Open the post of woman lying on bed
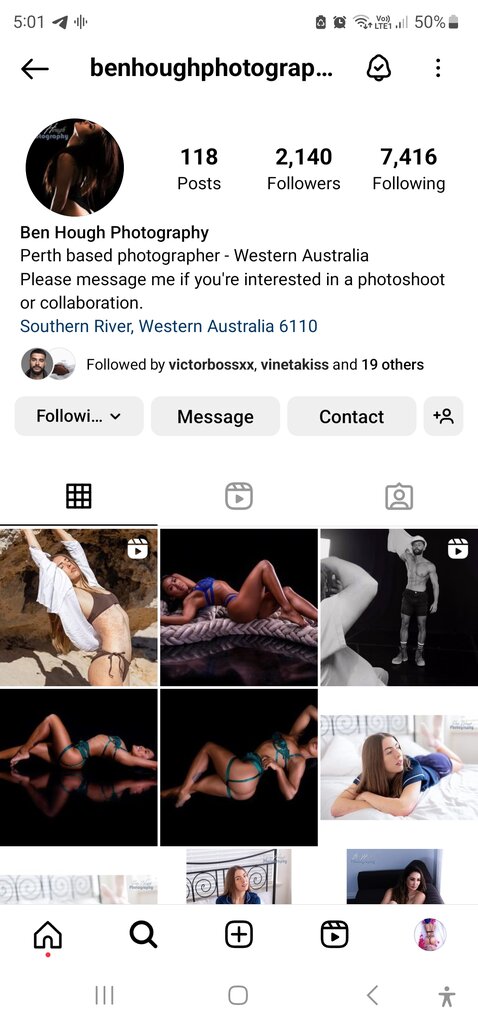Screen dimensions: 478x1024 tap(399, 767)
